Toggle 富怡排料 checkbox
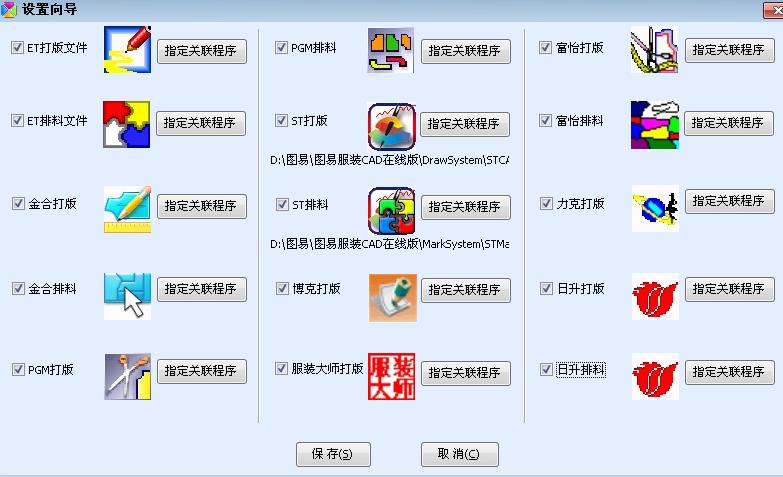This screenshot has height=477, width=783. click(546, 120)
